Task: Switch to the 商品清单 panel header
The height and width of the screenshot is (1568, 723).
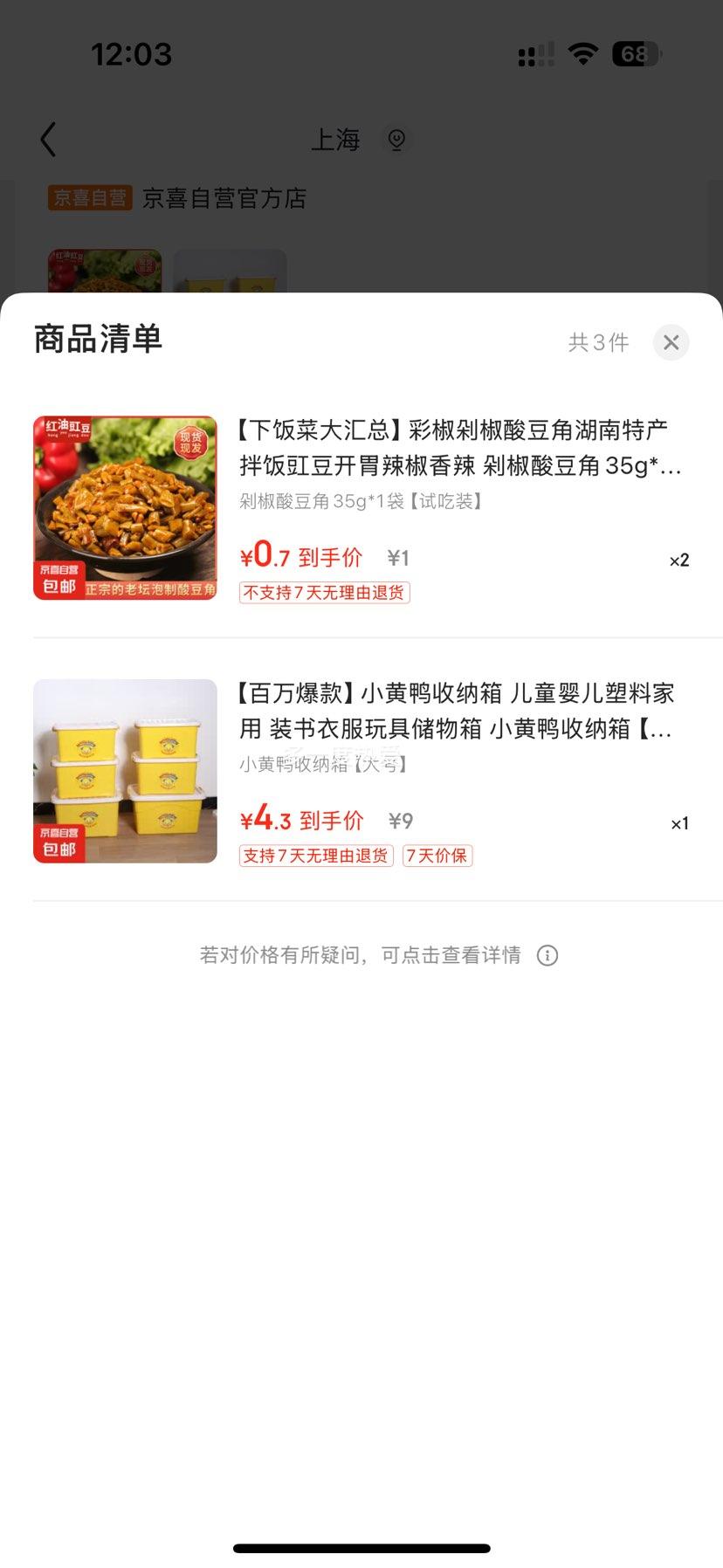Action: tap(97, 340)
